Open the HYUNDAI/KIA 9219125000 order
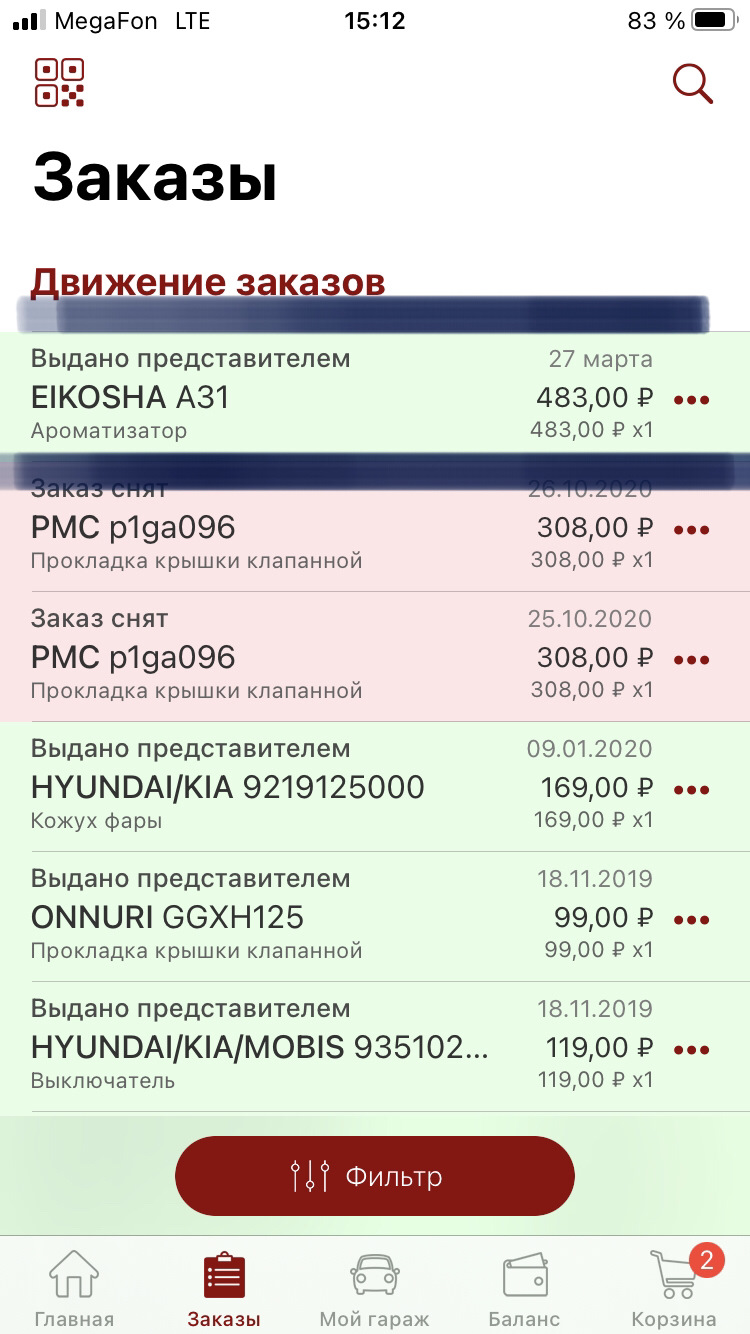Image resolution: width=750 pixels, height=1334 pixels. click(x=375, y=786)
